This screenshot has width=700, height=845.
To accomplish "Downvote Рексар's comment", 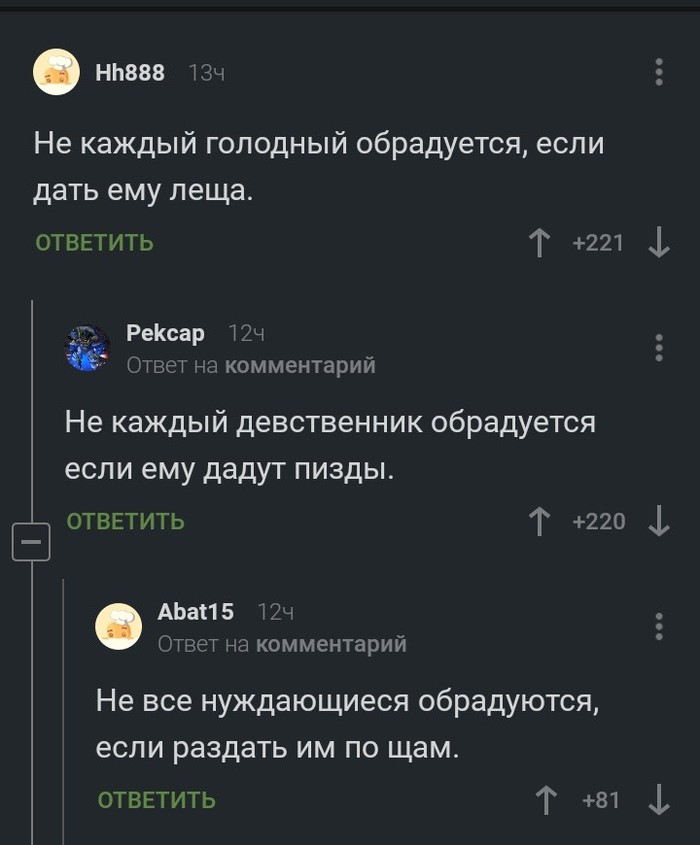I will tap(658, 521).
